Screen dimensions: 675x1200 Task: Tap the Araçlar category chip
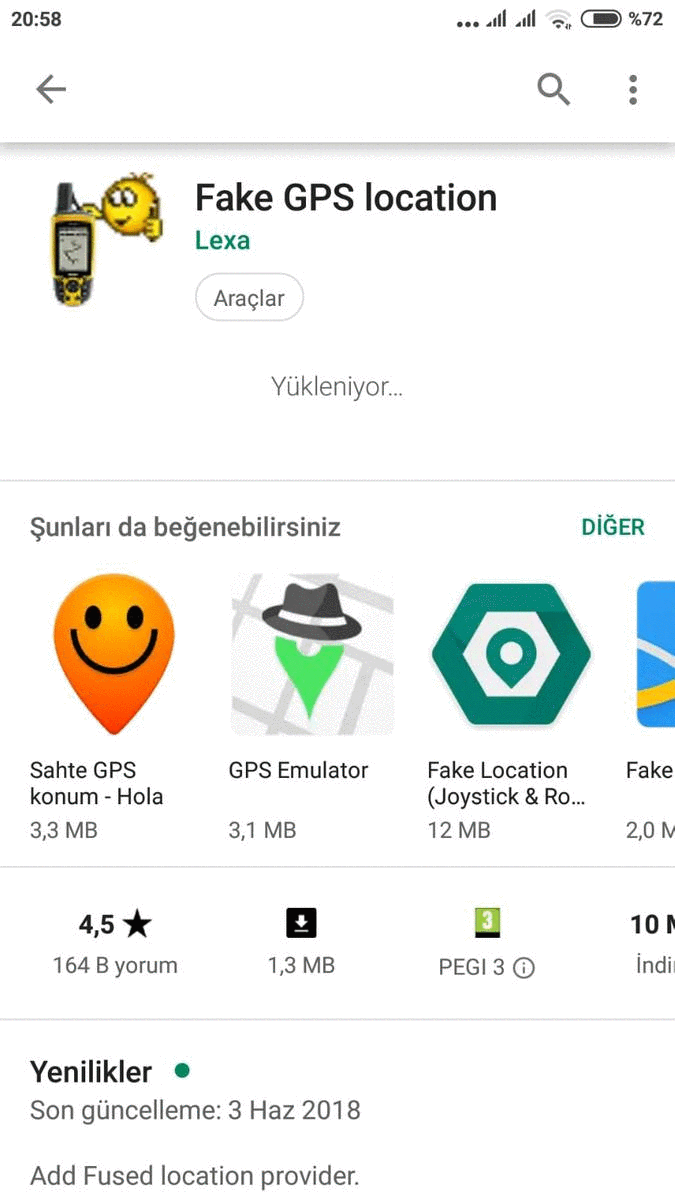pyautogui.click(x=249, y=298)
